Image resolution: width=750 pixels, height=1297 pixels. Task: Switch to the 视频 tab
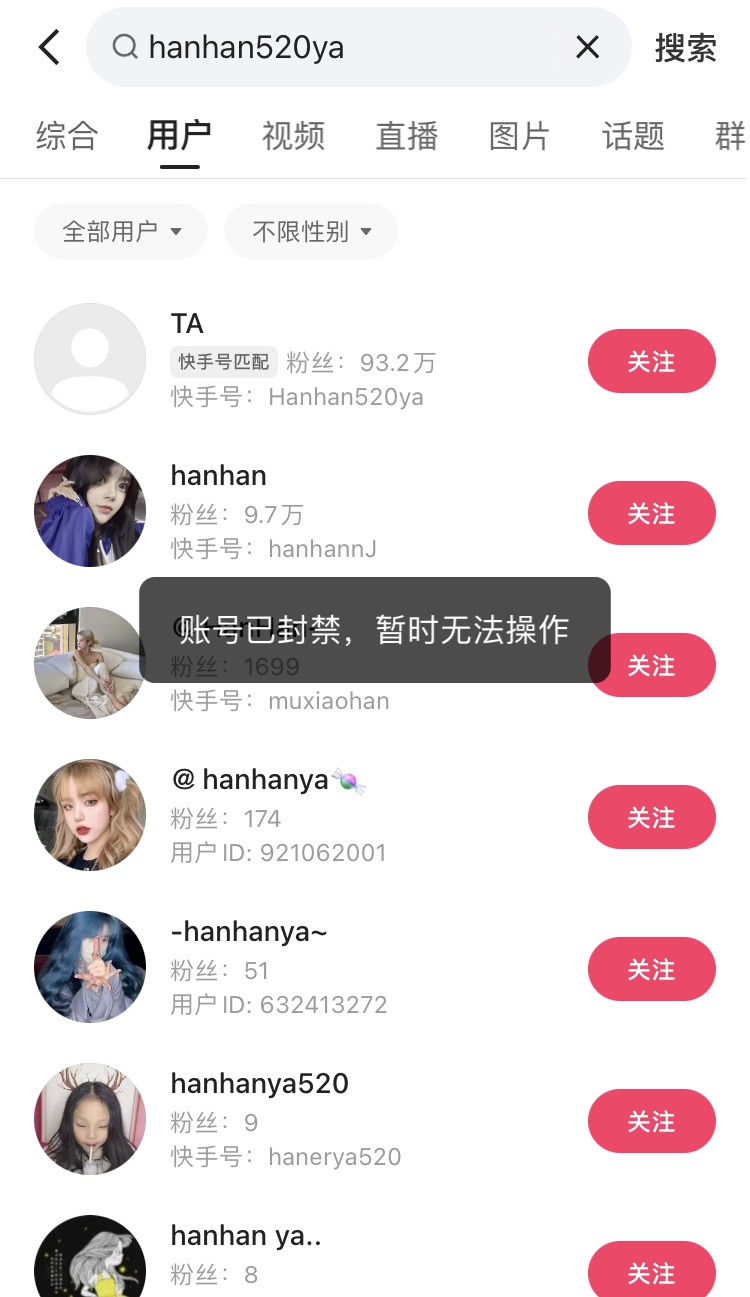click(293, 135)
